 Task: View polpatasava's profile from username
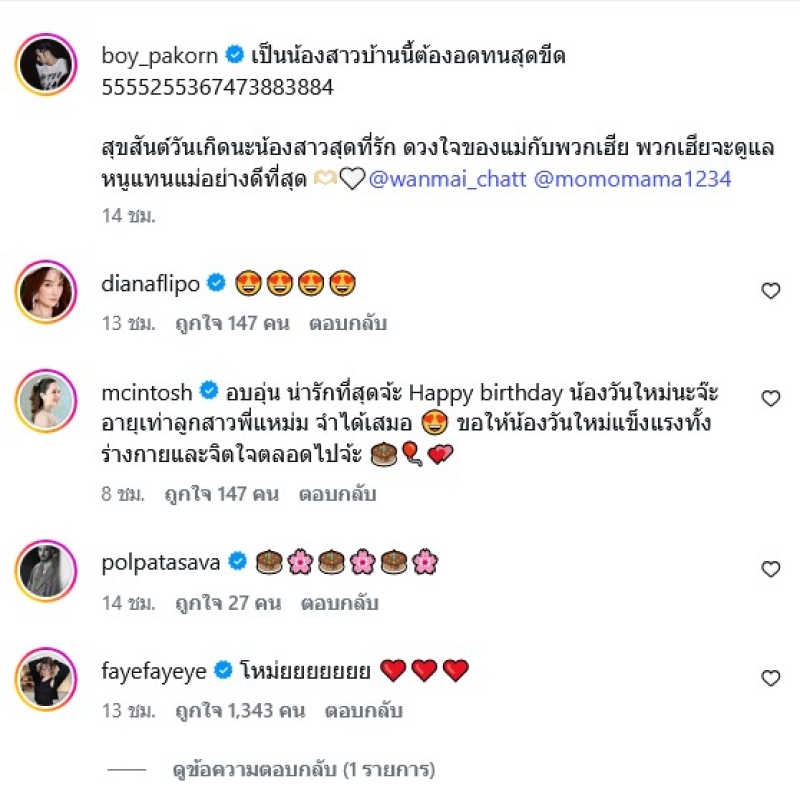click(161, 562)
